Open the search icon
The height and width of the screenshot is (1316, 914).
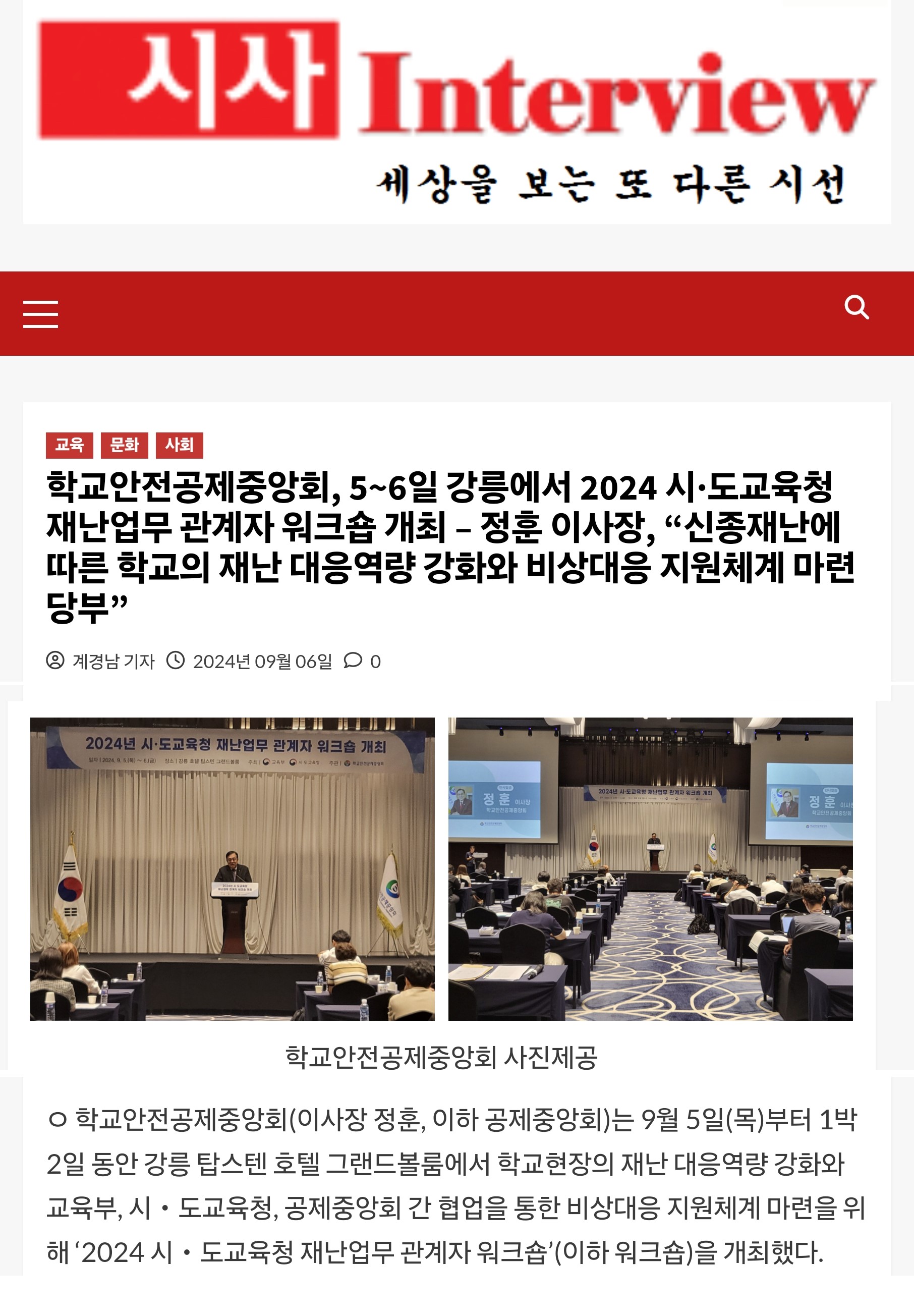click(x=856, y=308)
